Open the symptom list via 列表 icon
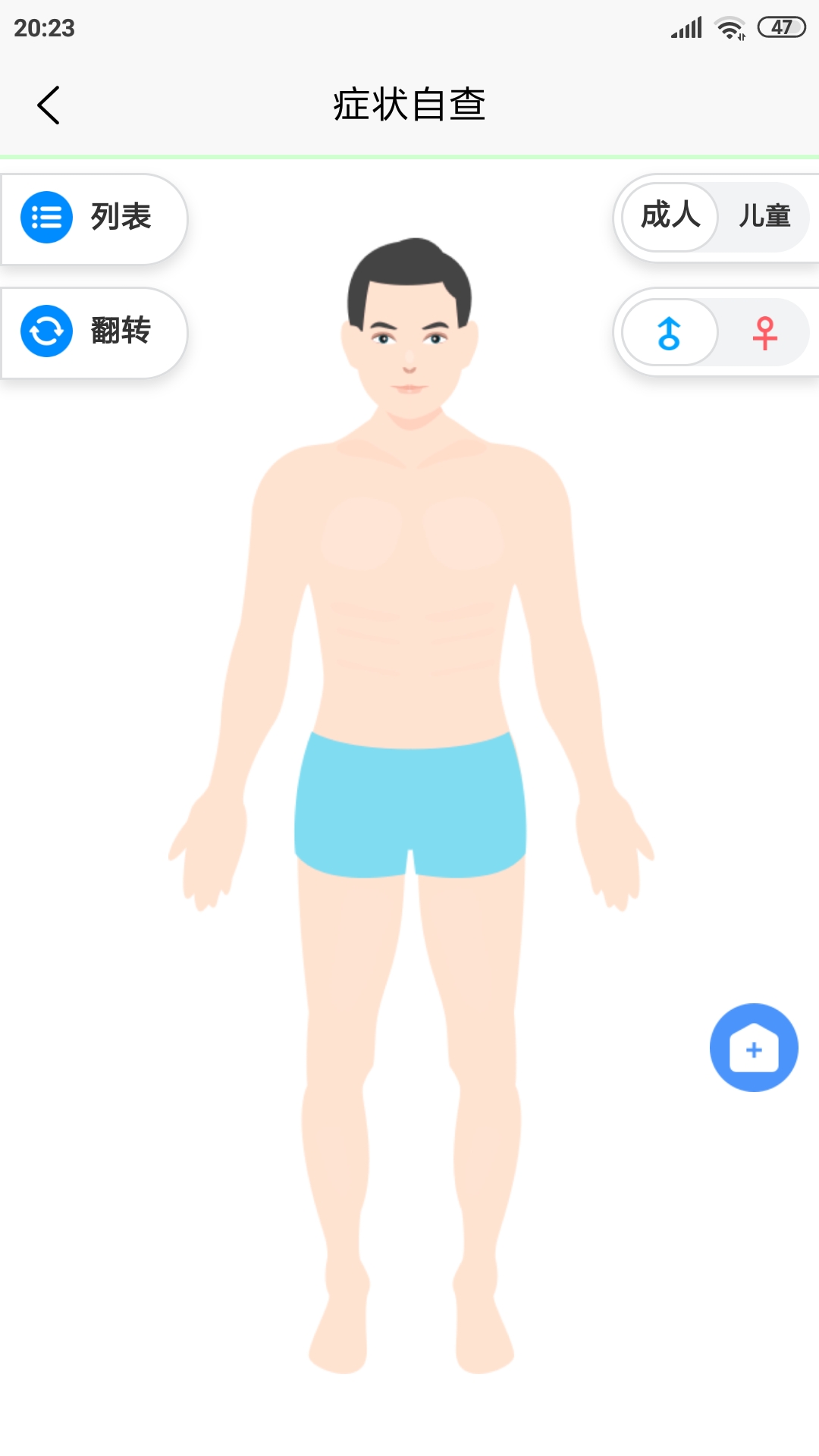 pos(47,218)
